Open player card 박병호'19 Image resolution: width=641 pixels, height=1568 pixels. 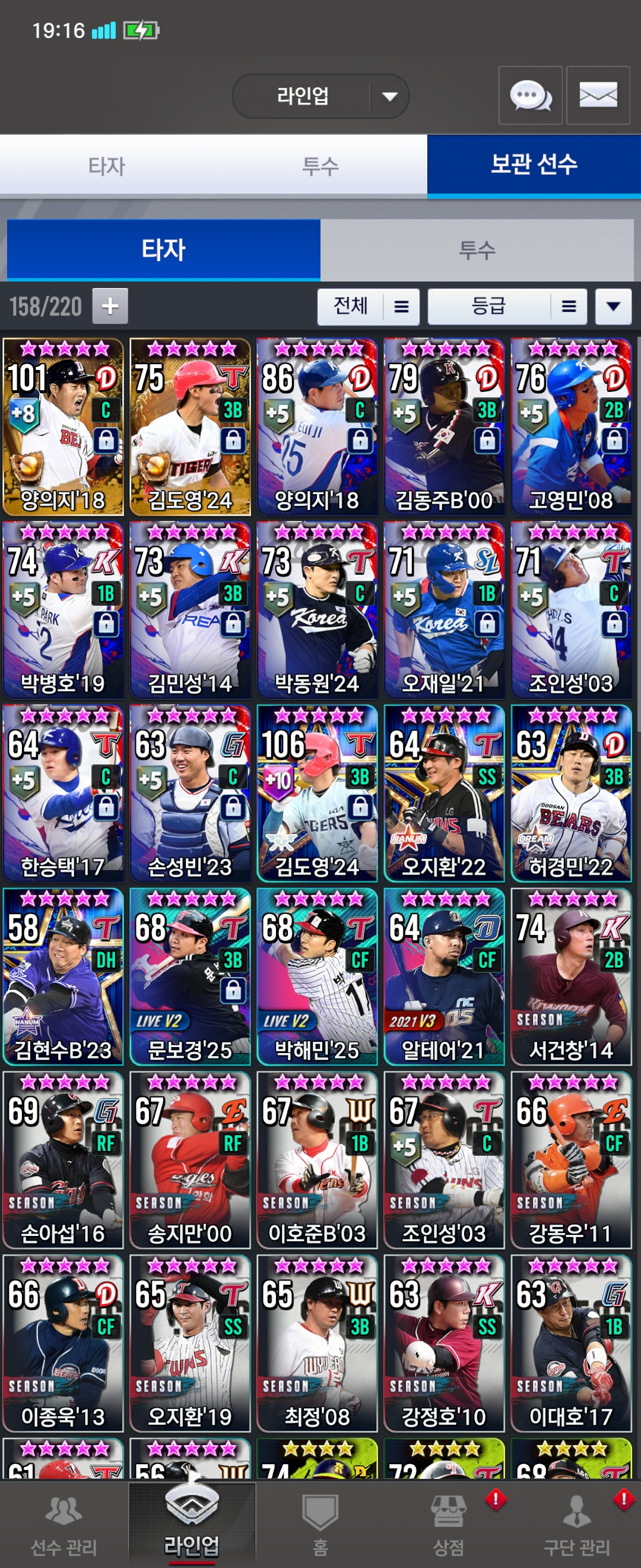tap(64, 610)
